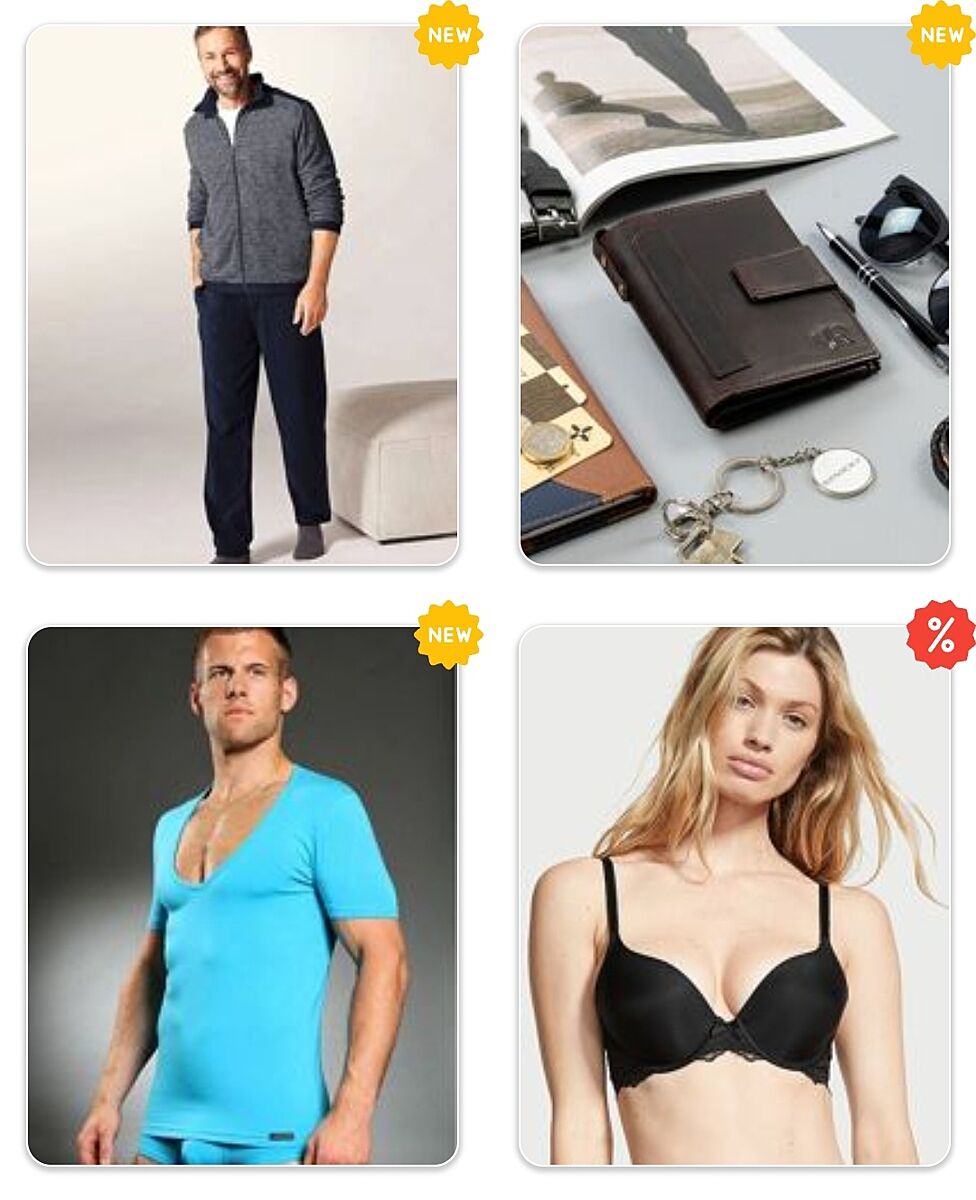Image resolution: width=976 pixels, height=1200 pixels.
Task: View the turquoise V-neck shirt product
Action: tap(242, 895)
